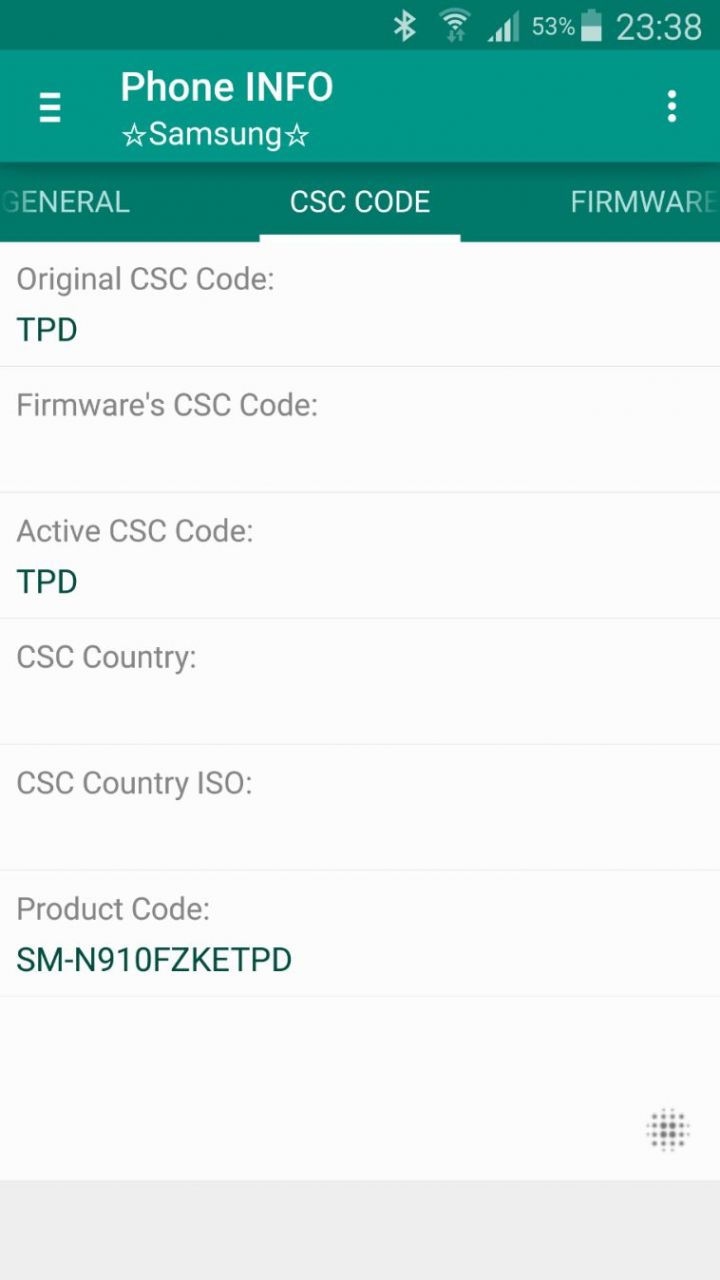
Task: Select the CSC Code tab
Action: [360, 202]
